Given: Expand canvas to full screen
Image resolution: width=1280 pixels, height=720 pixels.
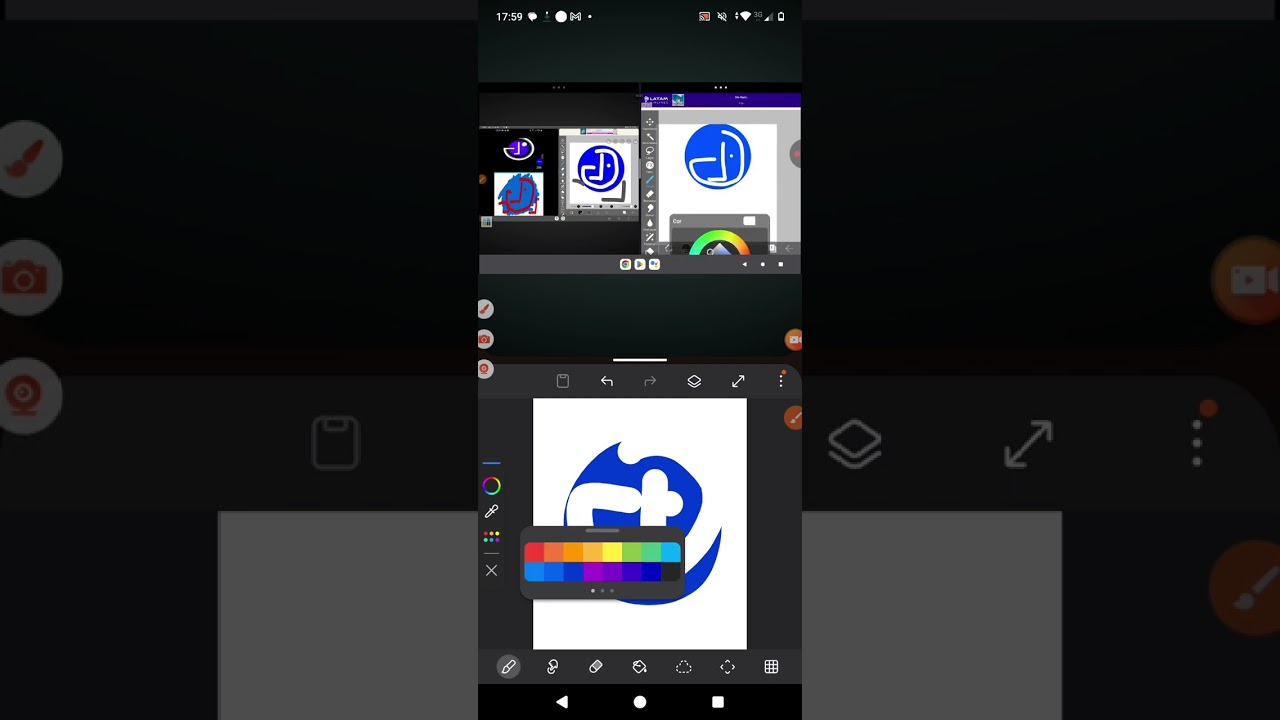Looking at the screenshot, I should [738, 381].
